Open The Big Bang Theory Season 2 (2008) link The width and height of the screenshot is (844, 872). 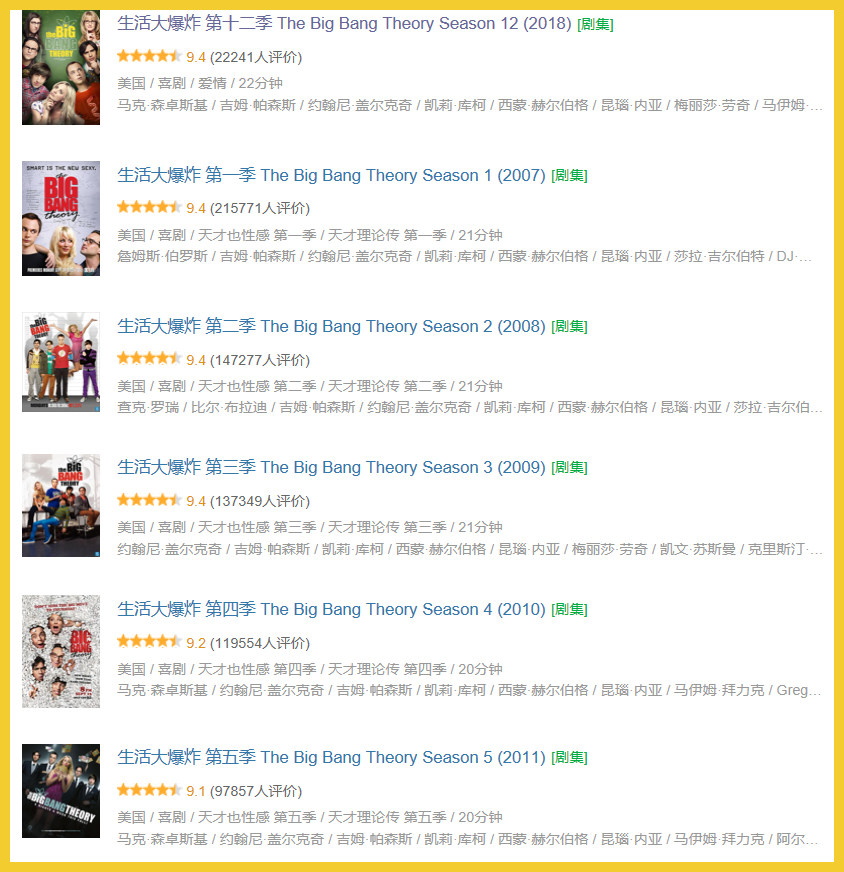tap(331, 326)
